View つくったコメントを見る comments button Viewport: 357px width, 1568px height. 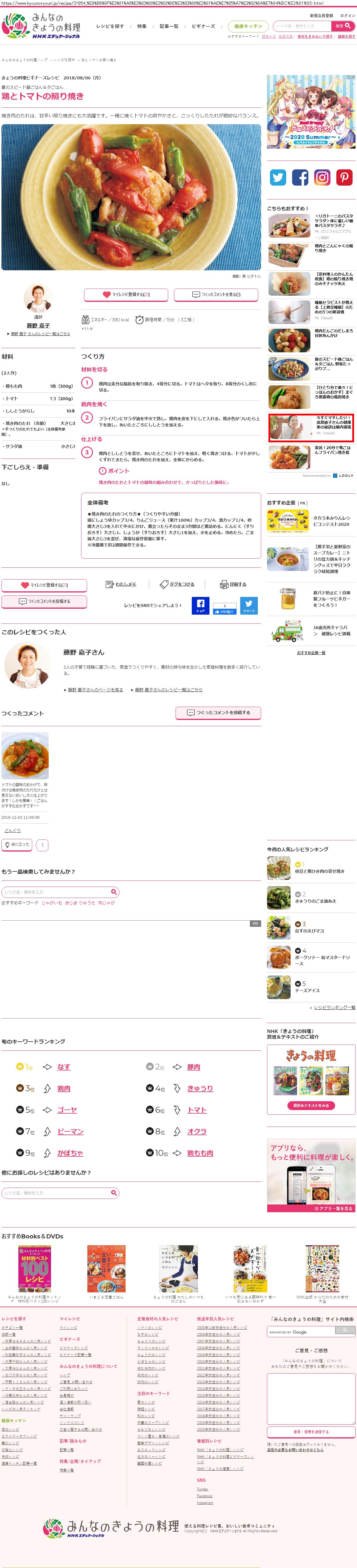coord(216,294)
